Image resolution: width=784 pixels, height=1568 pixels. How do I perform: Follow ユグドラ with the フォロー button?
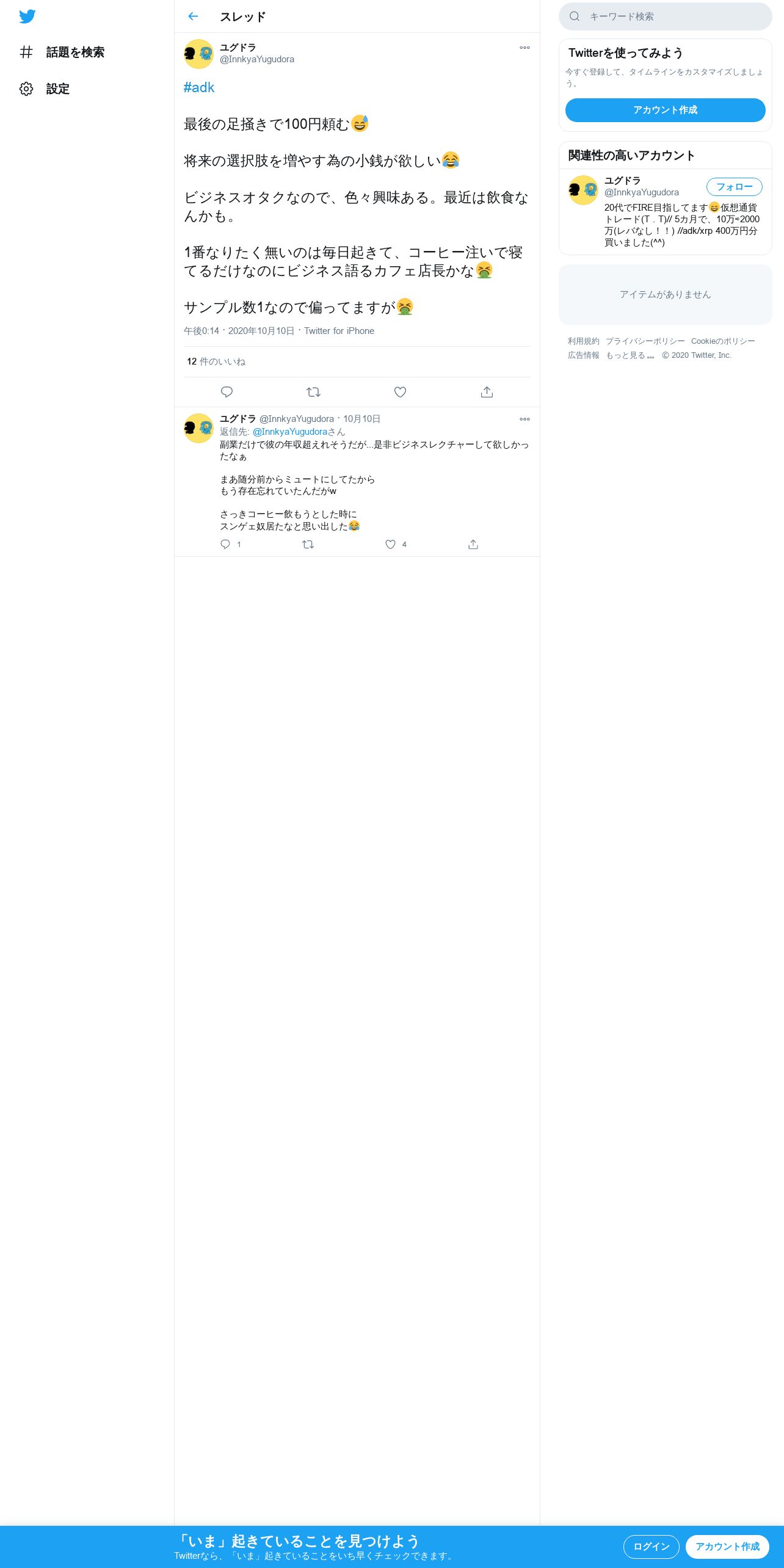tap(734, 187)
